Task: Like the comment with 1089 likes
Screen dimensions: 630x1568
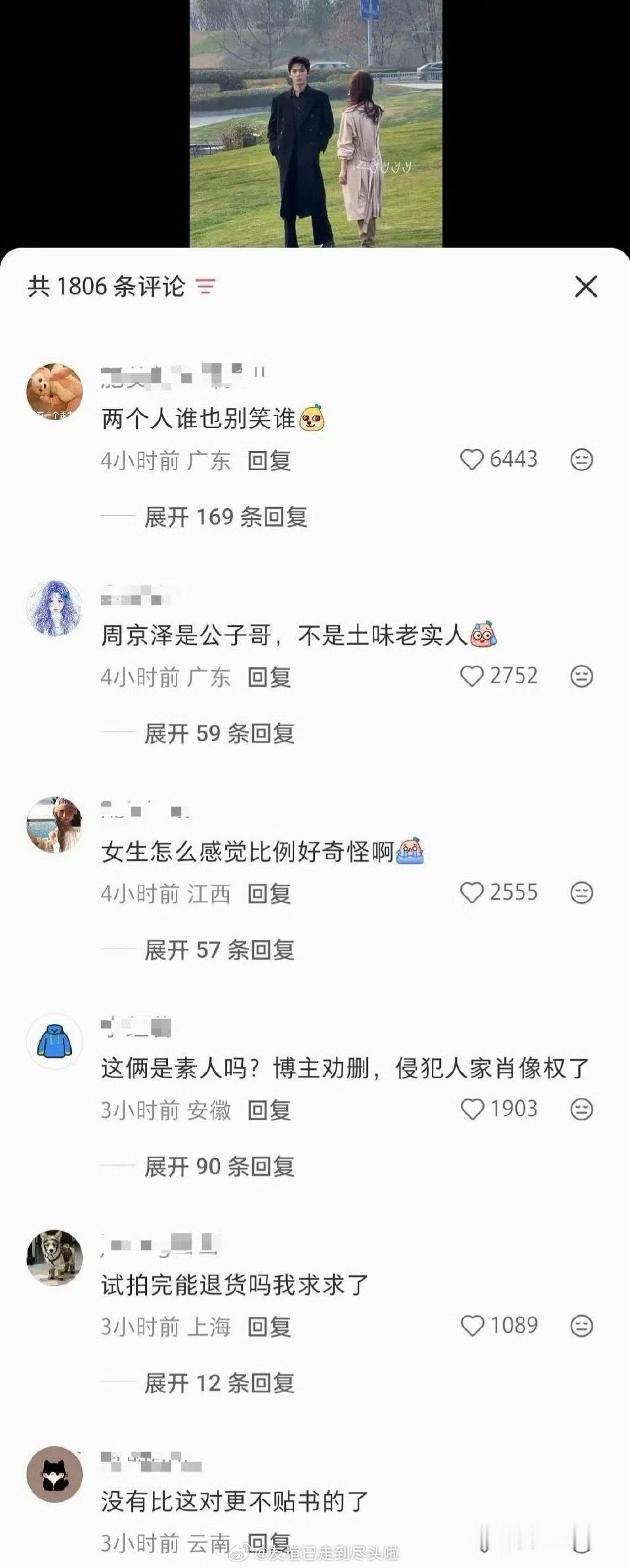Action: (x=473, y=1325)
